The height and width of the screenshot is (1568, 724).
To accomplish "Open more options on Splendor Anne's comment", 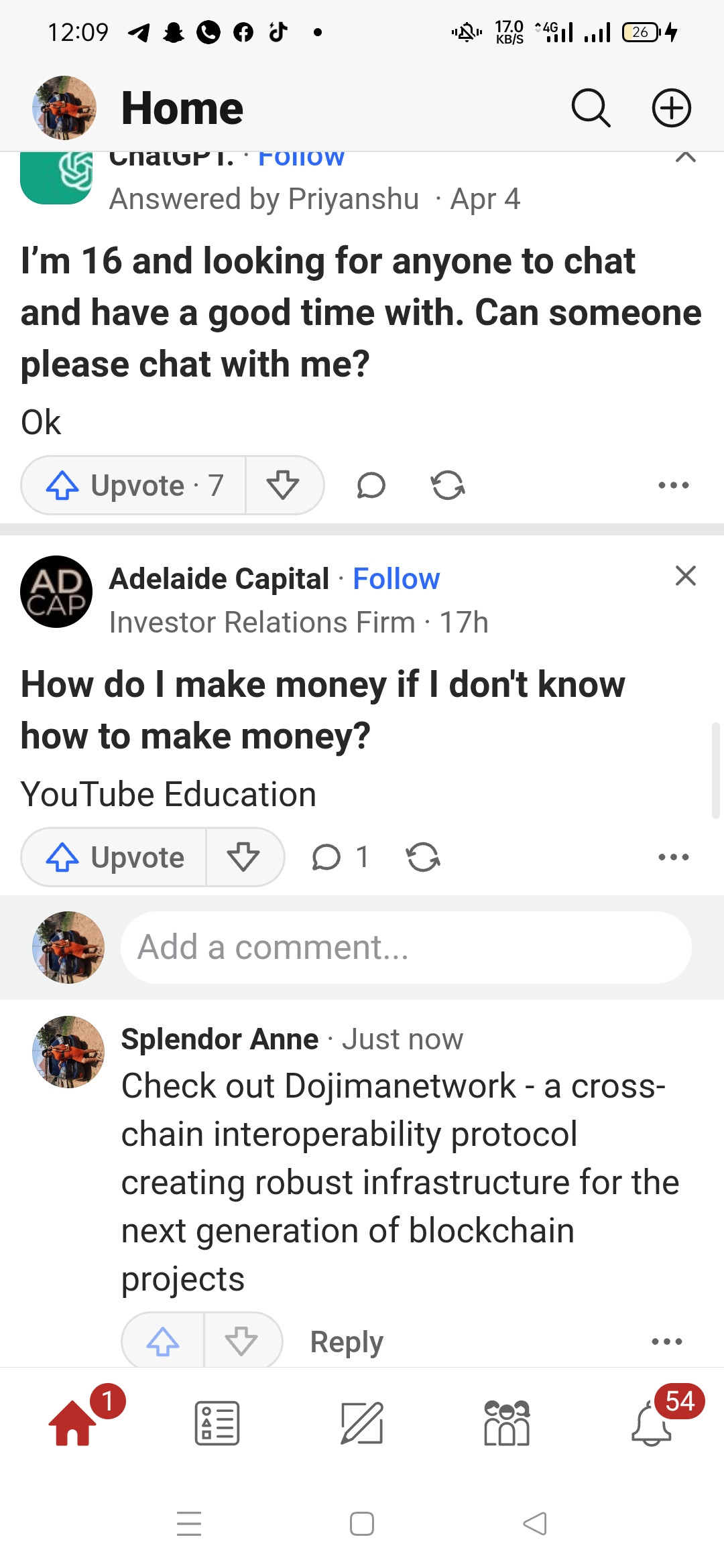I will click(667, 1342).
